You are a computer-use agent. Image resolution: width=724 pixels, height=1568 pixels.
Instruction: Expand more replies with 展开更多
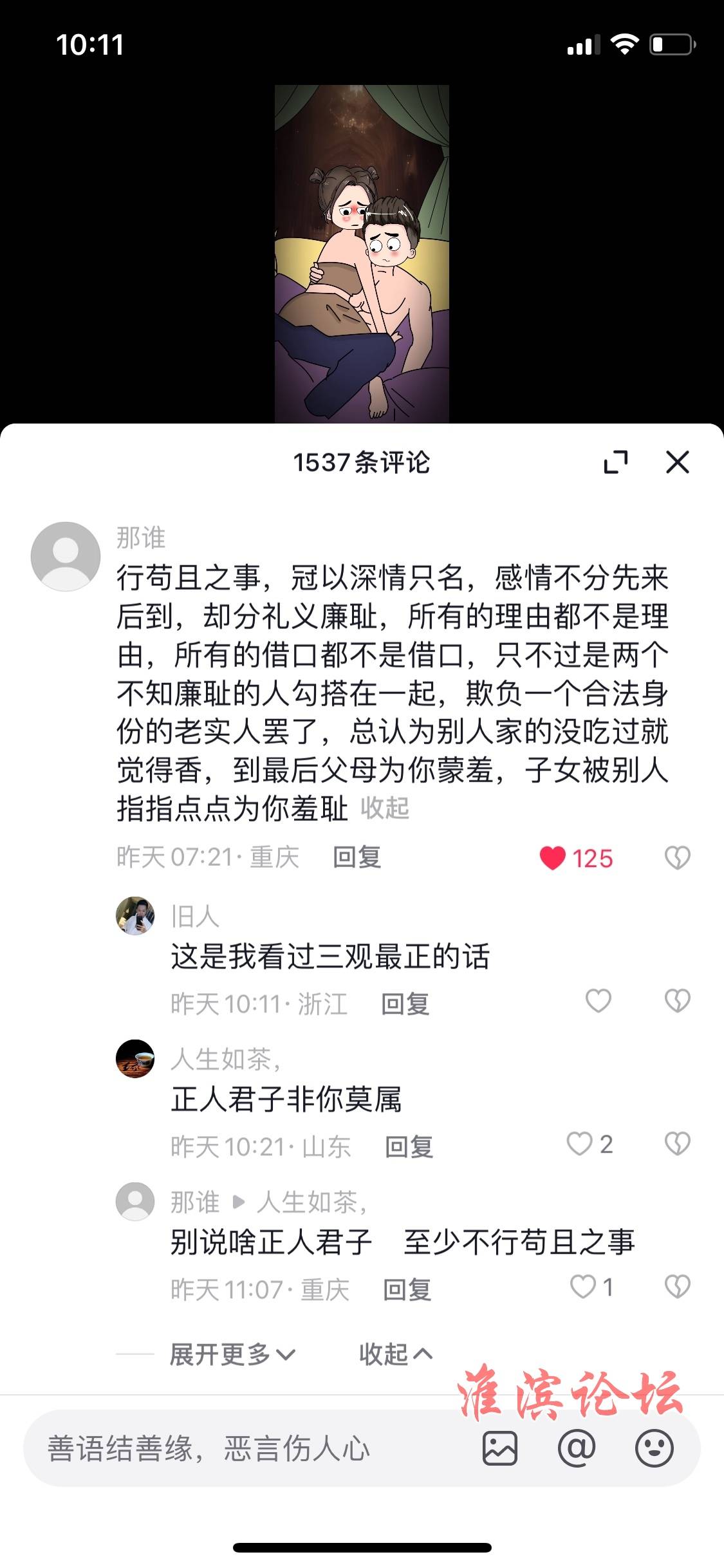232,1354
